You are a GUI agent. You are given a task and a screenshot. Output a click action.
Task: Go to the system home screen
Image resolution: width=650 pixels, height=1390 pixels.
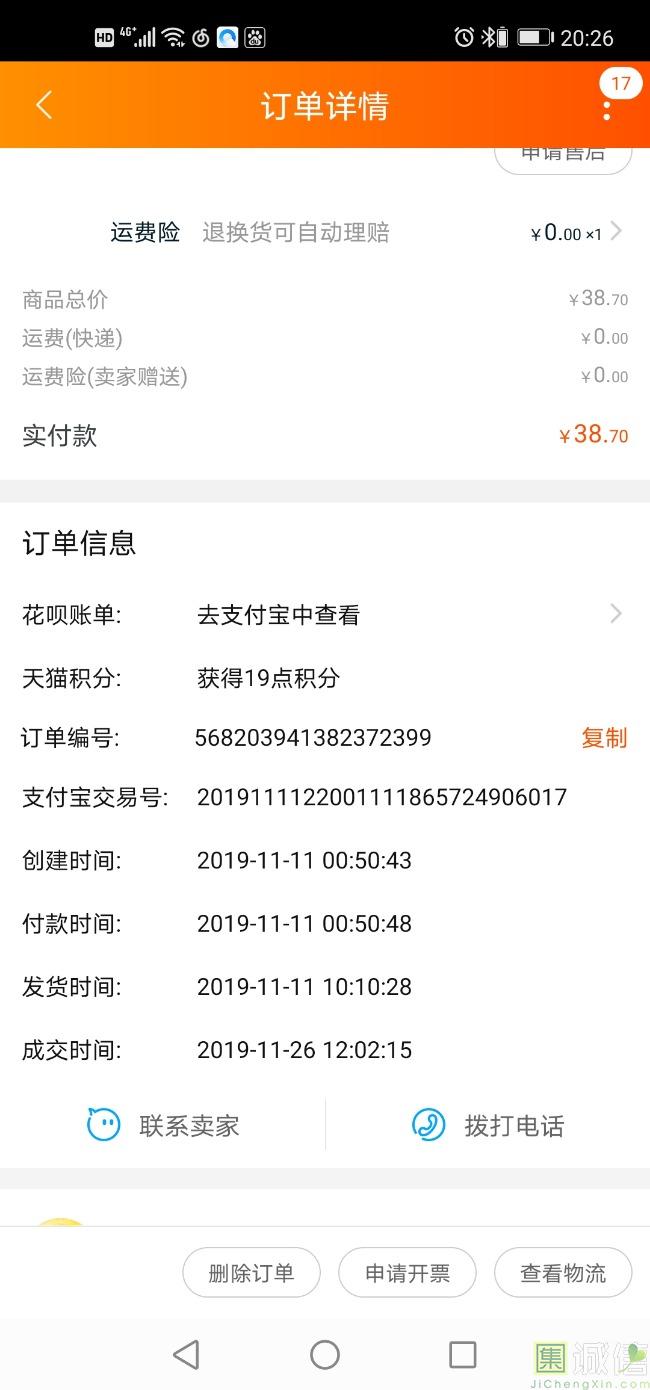click(x=325, y=1355)
